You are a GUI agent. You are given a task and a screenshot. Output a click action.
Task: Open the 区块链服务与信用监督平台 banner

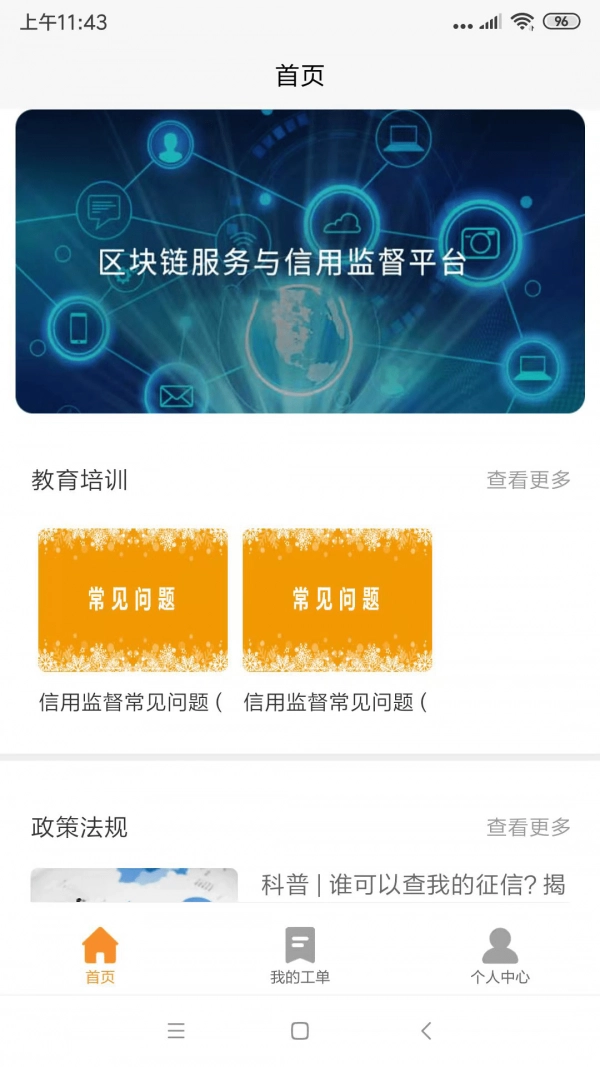click(x=300, y=261)
